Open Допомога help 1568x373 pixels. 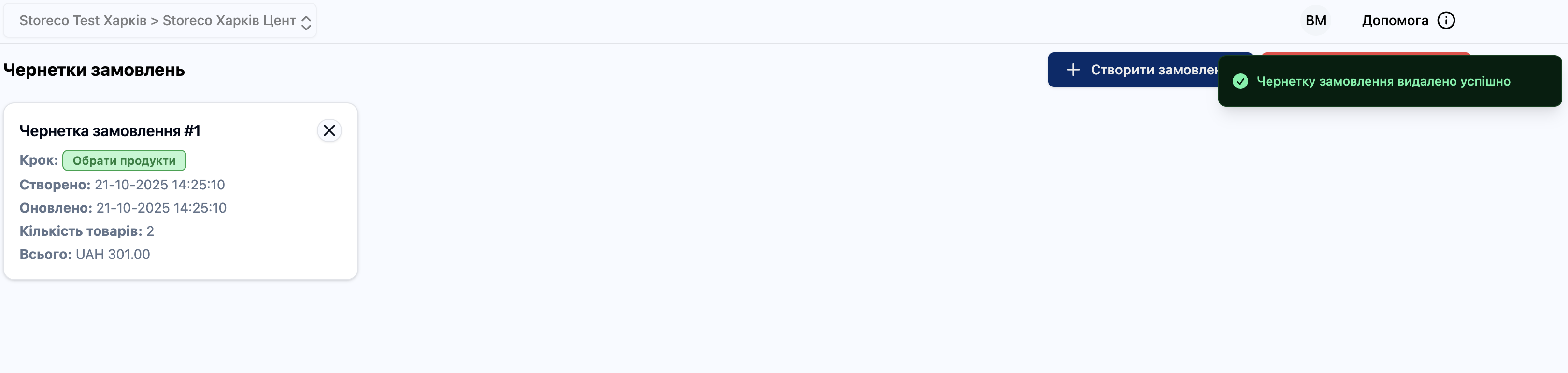(x=1407, y=21)
